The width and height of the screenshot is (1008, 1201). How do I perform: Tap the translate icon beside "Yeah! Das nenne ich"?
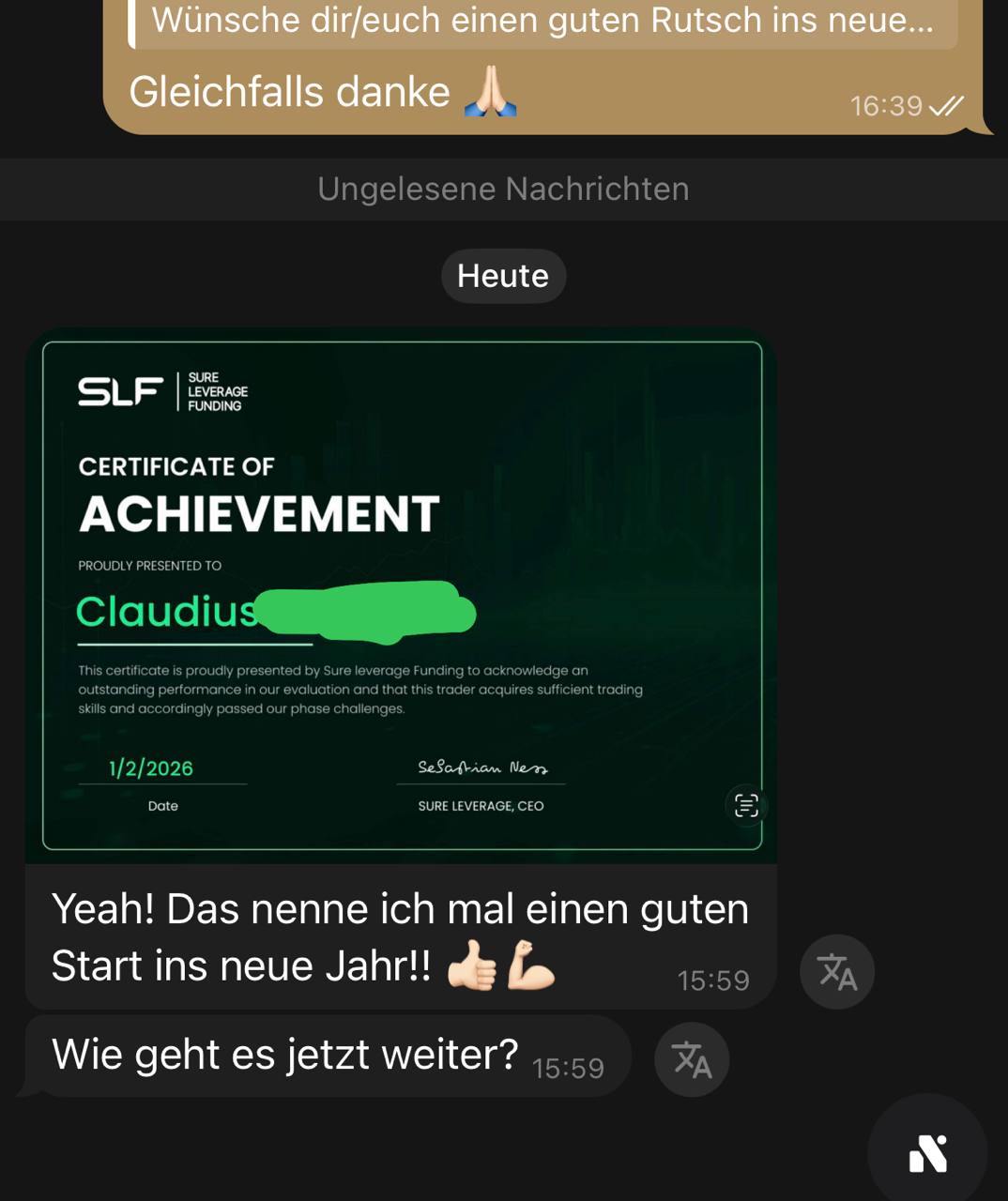pos(836,972)
